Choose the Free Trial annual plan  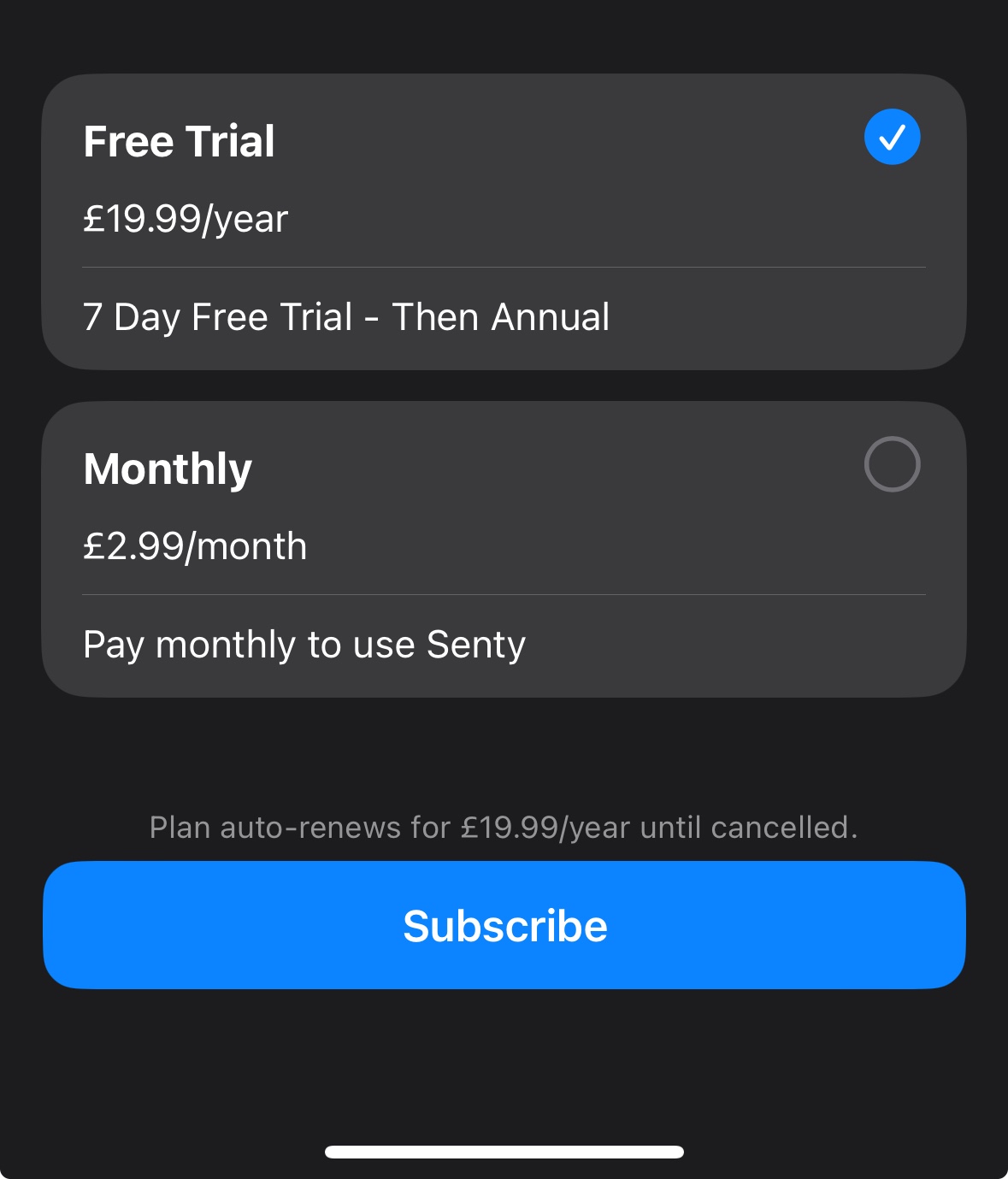click(x=504, y=221)
